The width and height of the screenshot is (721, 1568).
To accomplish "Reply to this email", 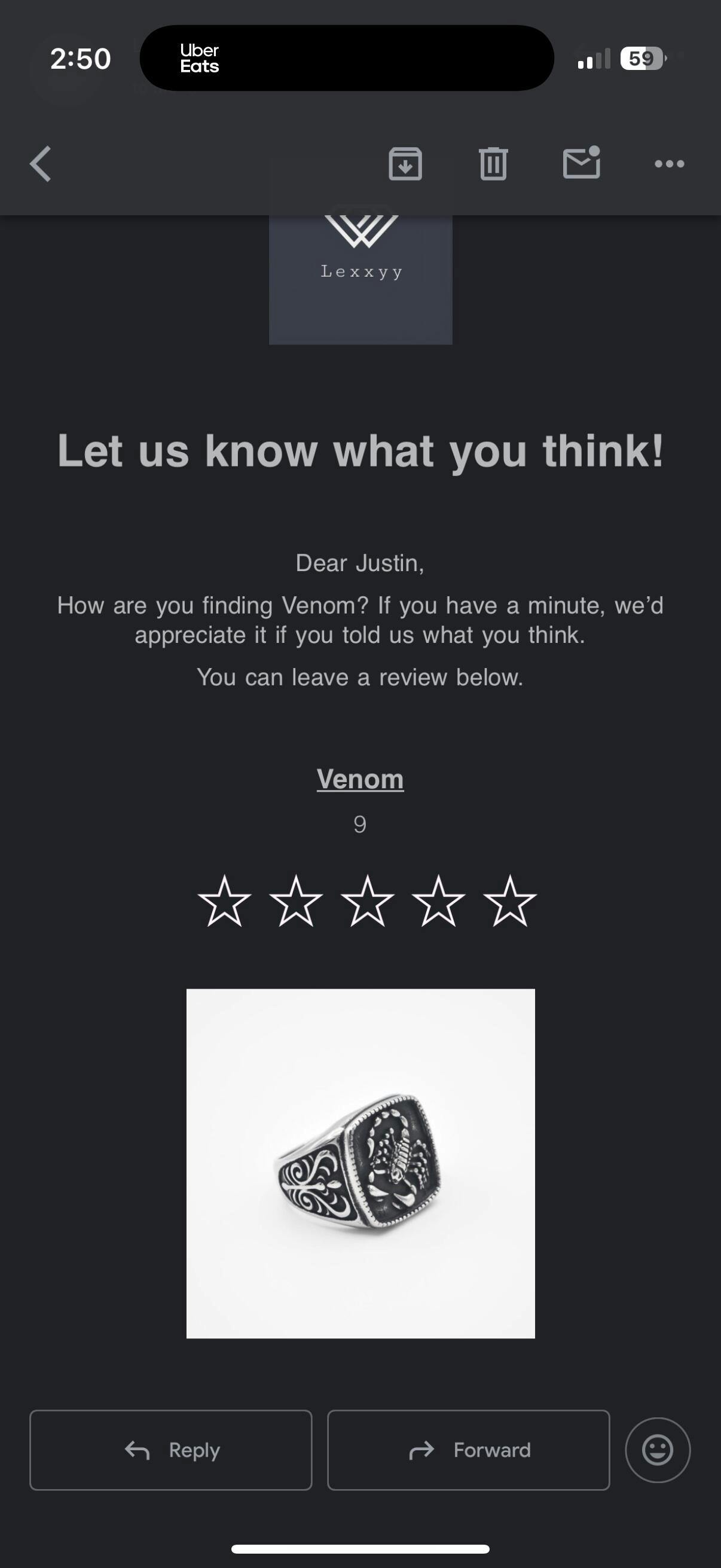I will pos(171,1450).
